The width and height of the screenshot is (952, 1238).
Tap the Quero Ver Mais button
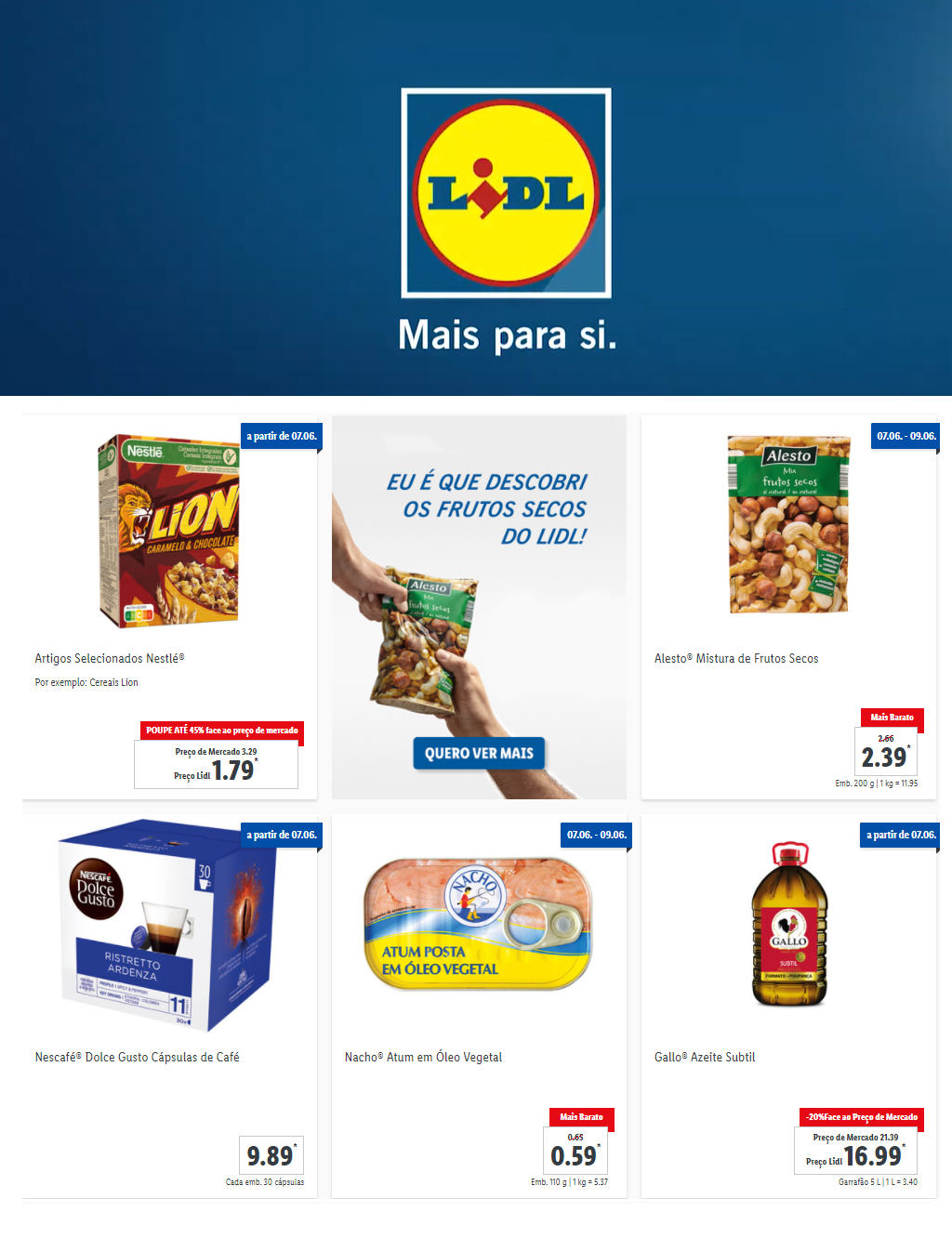[479, 753]
